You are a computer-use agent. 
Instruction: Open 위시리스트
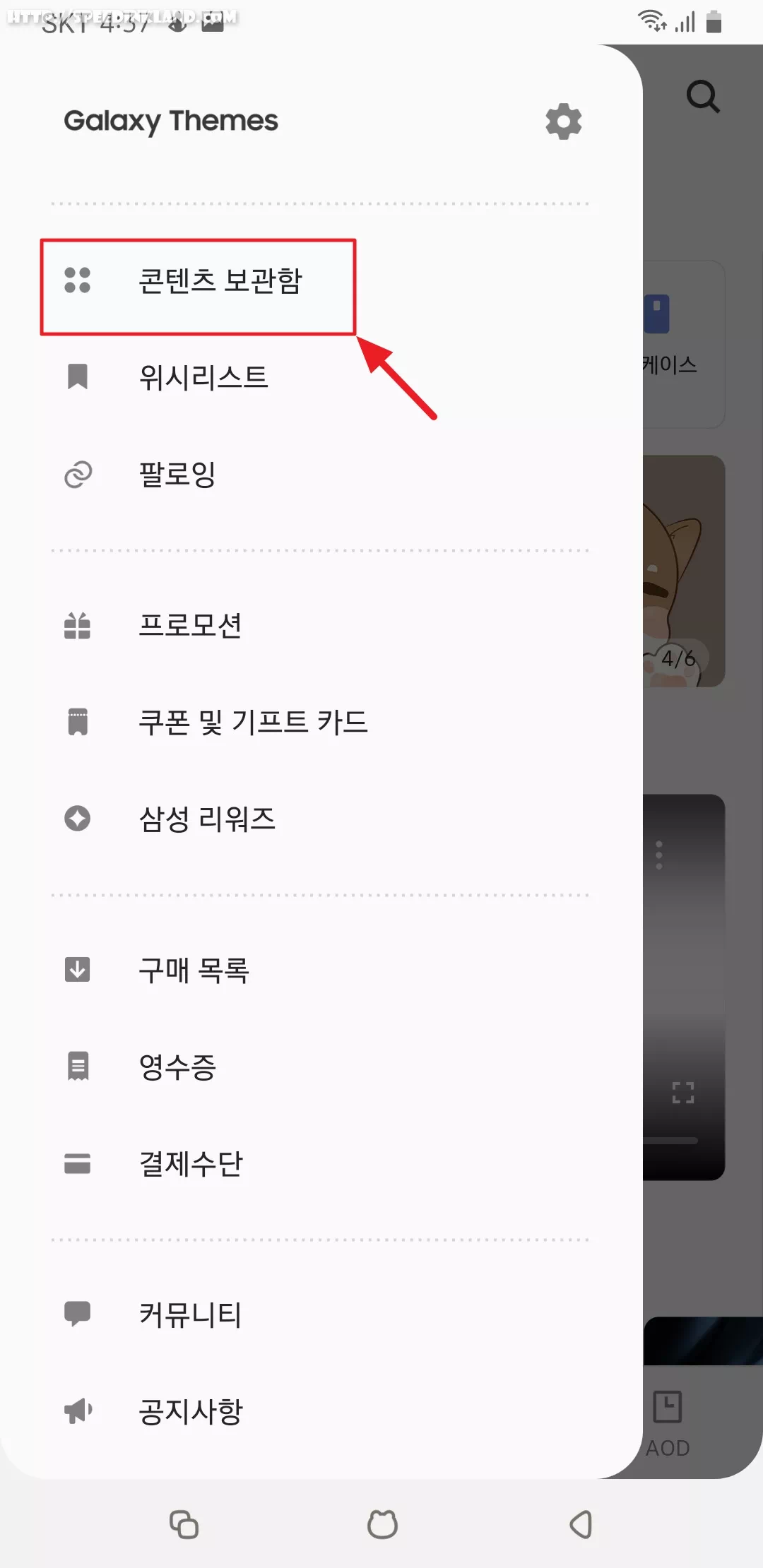click(321, 377)
